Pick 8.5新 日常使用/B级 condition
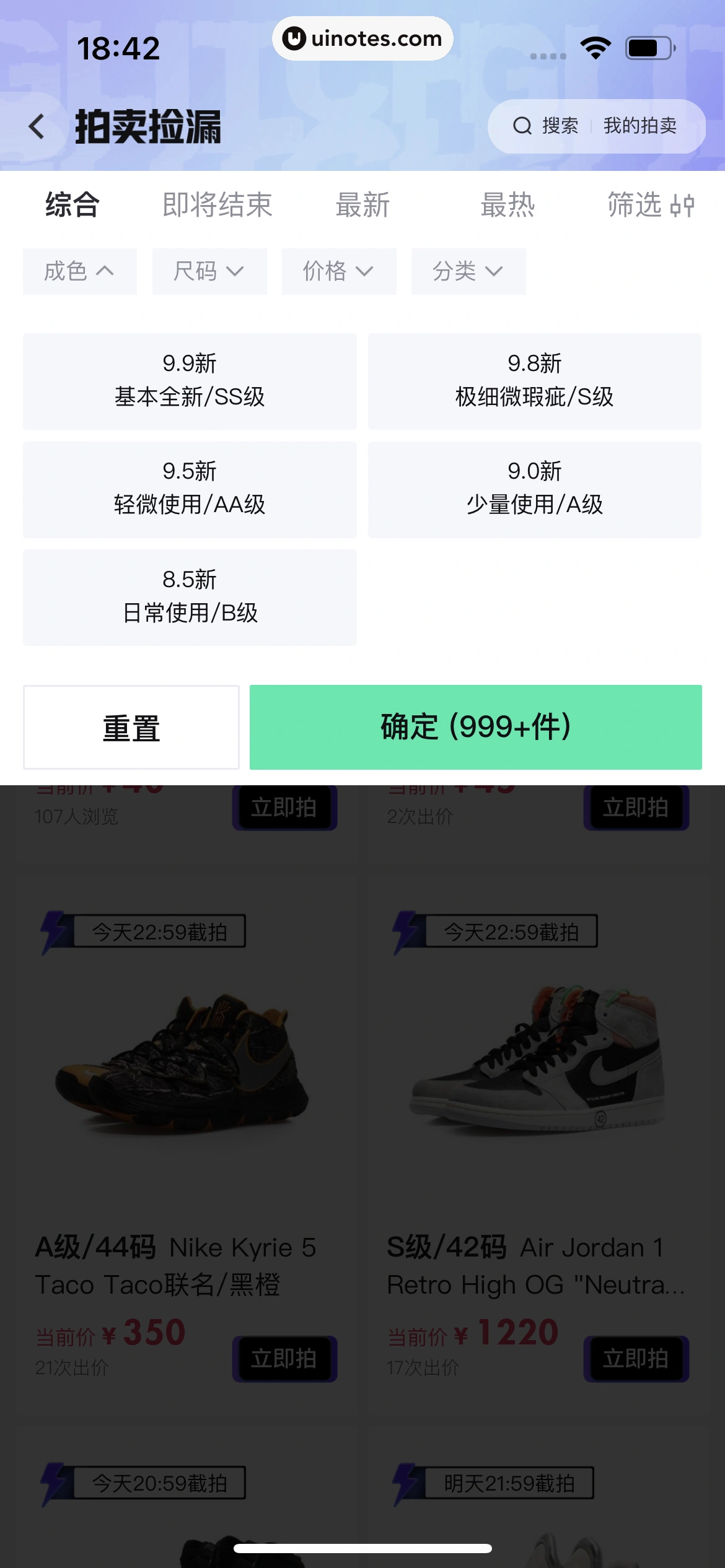725x1568 pixels. [x=190, y=597]
